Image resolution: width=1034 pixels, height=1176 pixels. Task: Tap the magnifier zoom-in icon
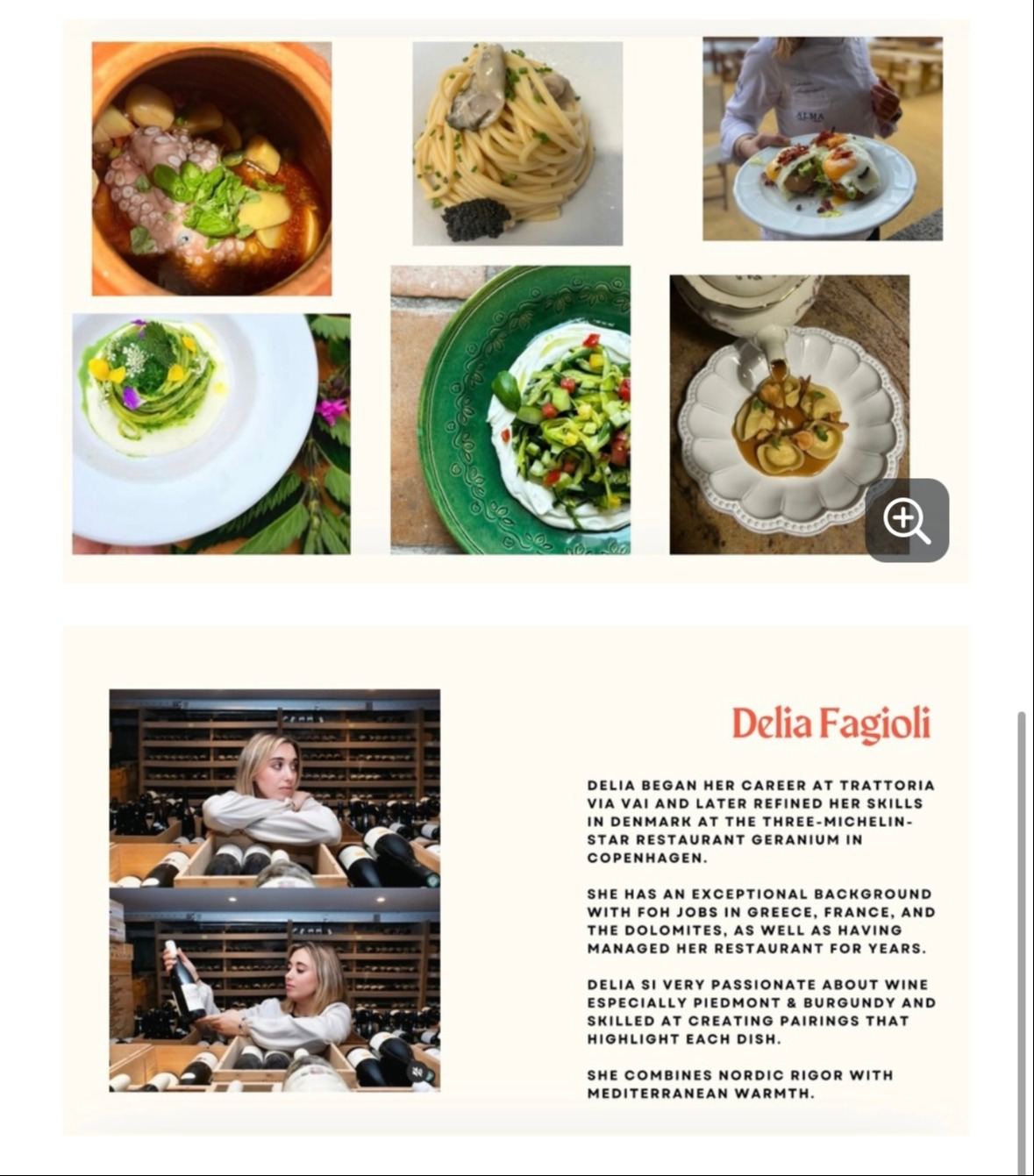click(x=907, y=520)
